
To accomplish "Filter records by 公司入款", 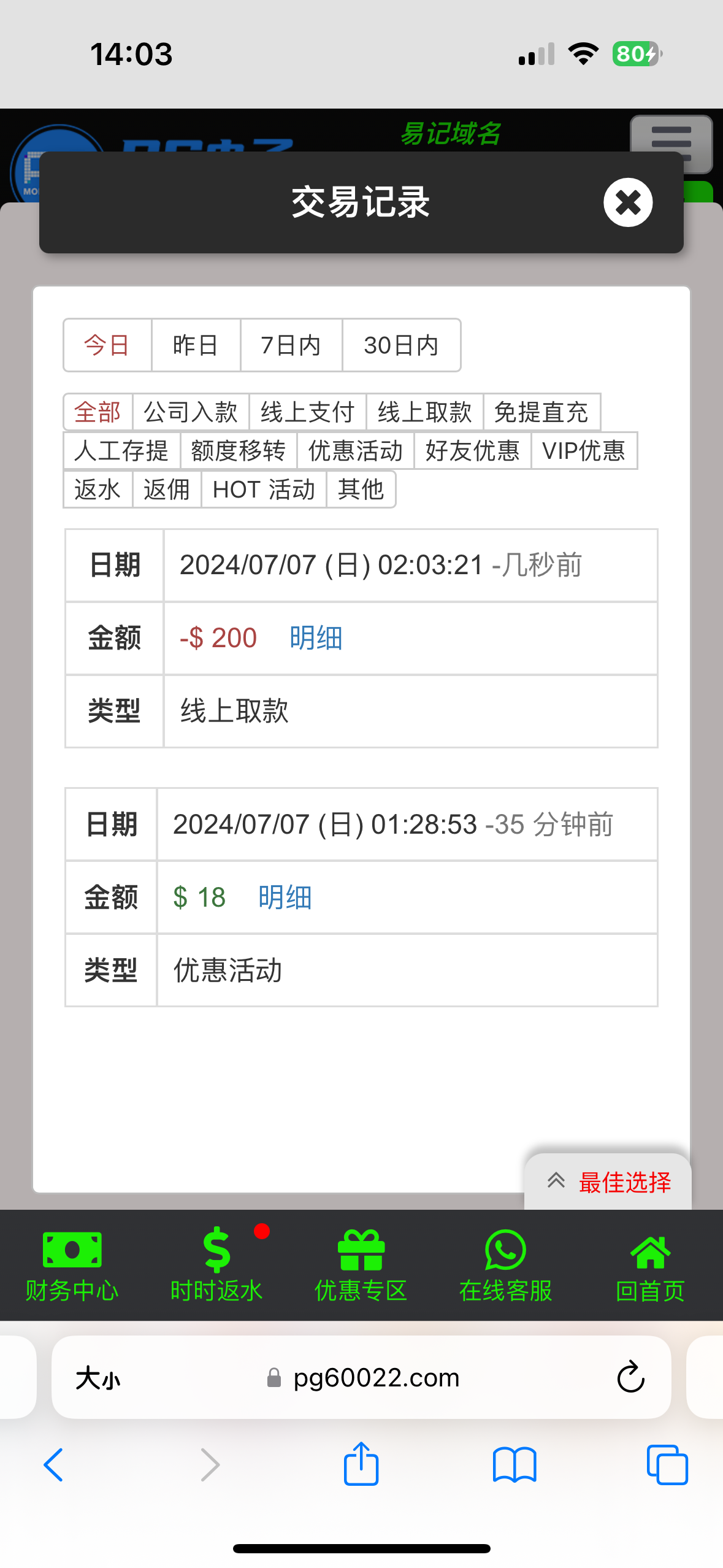I will 191,412.
